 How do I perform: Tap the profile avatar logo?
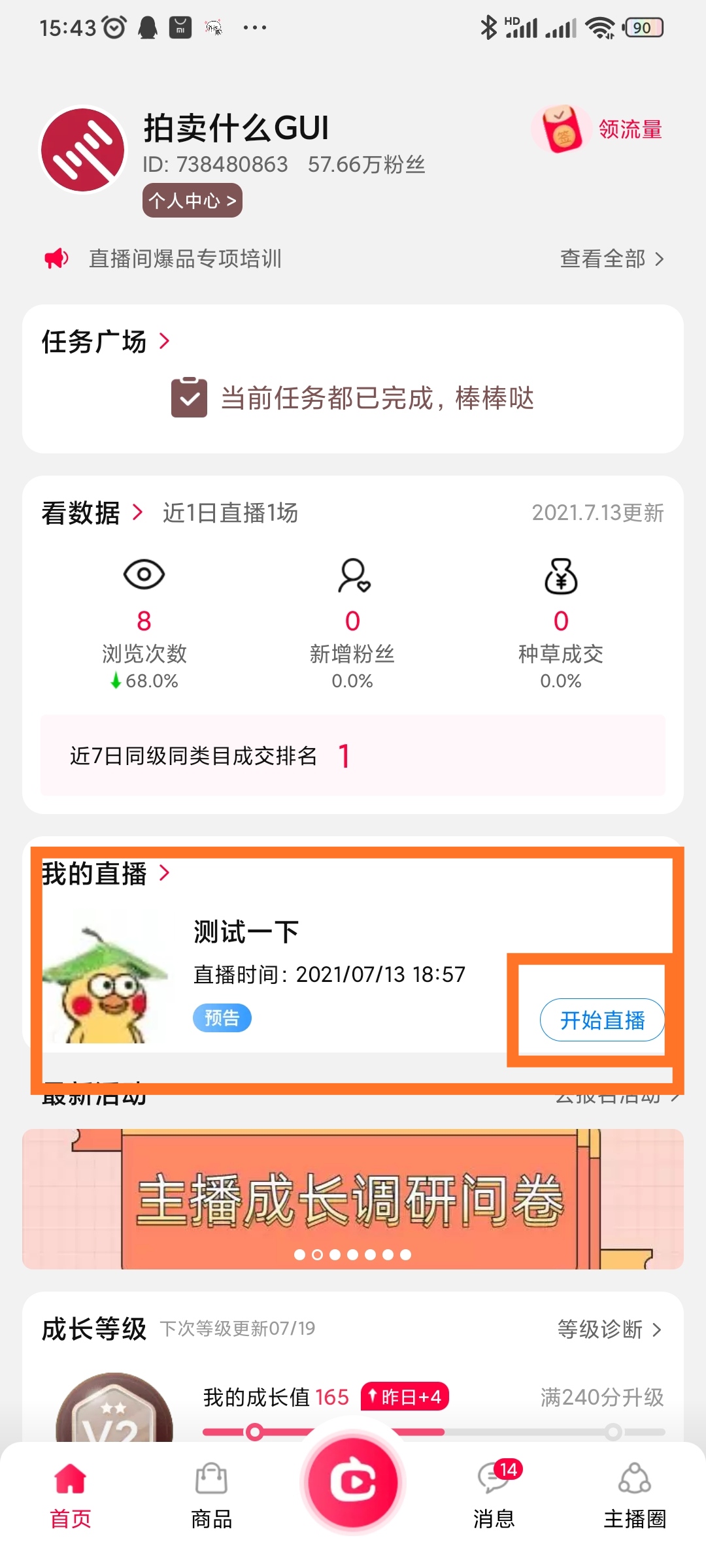(83, 150)
